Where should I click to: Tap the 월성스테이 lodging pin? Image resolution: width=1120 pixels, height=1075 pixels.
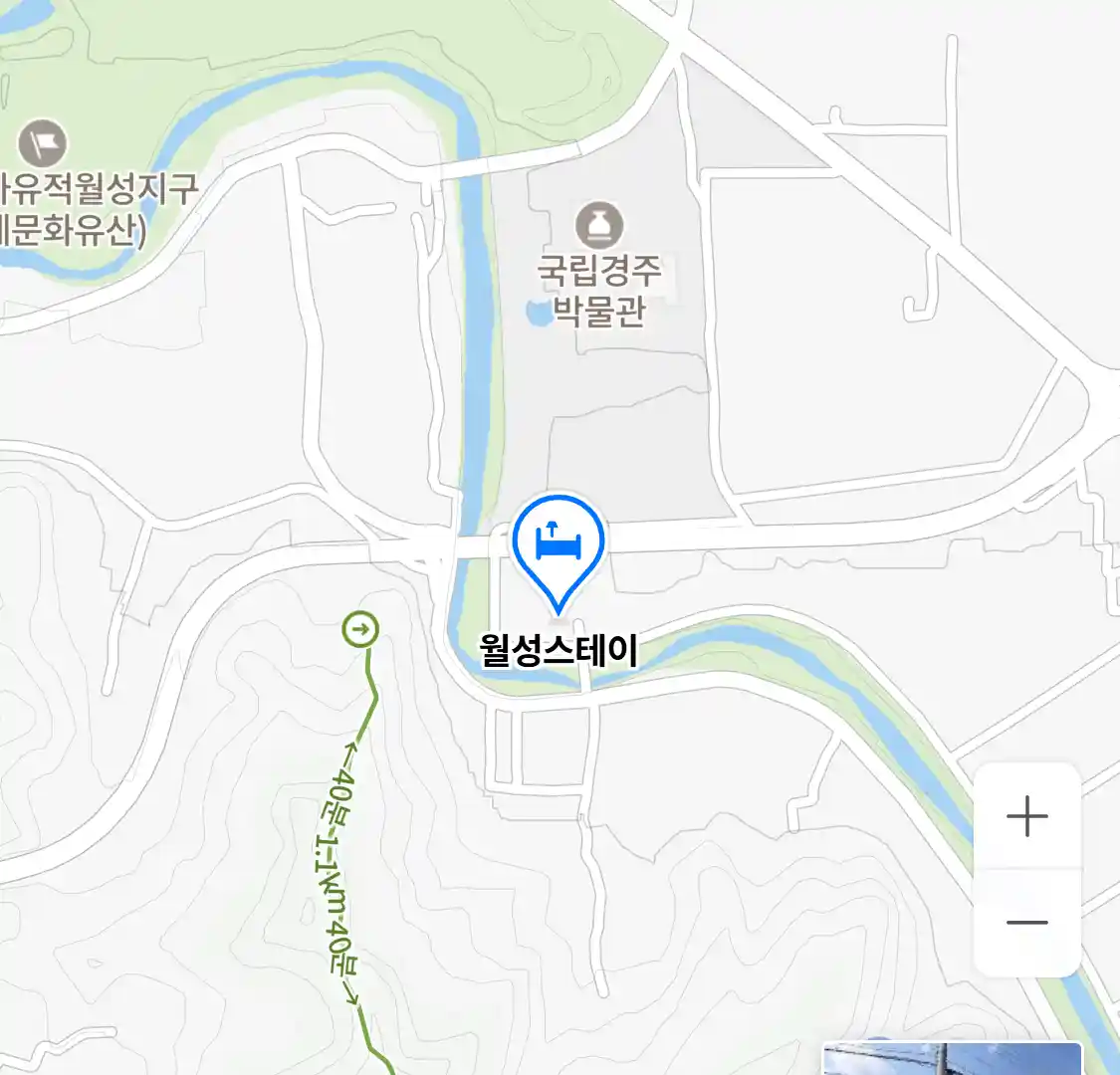tap(559, 547)
